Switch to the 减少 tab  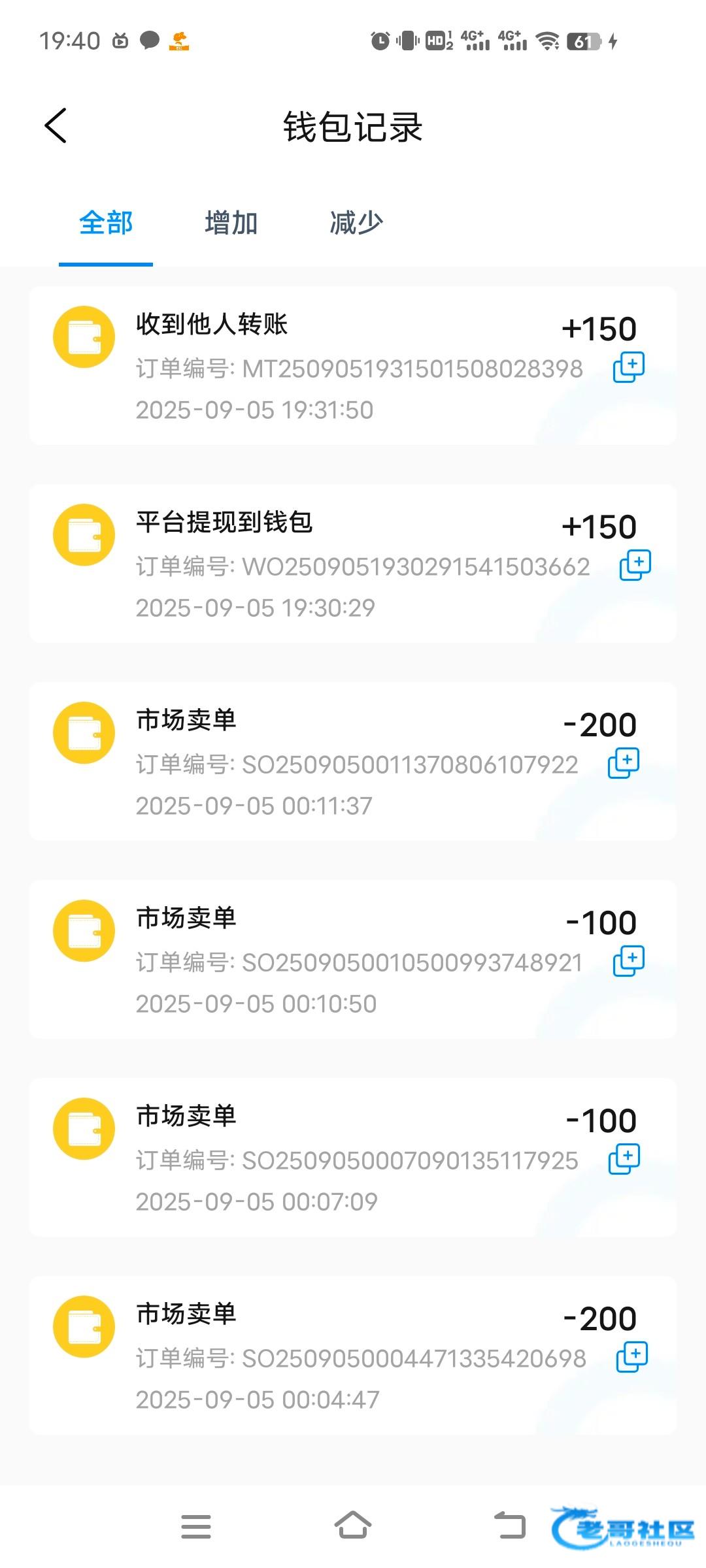(x=356, y=223)
